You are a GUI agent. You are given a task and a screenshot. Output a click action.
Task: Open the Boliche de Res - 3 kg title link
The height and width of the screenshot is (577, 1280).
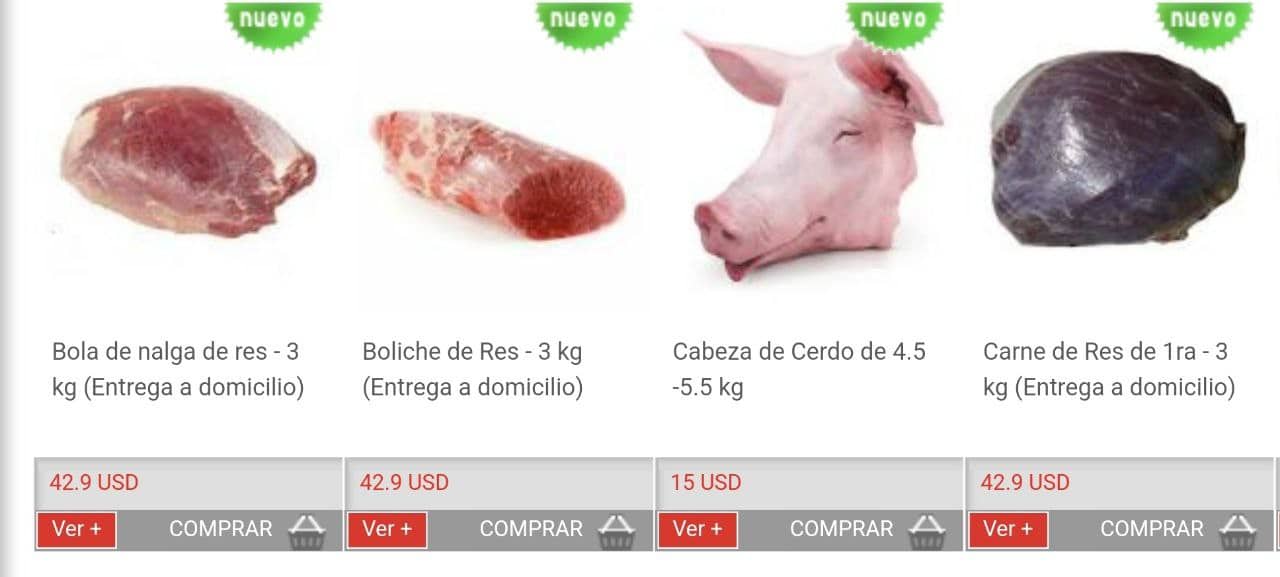click(472, 369)
